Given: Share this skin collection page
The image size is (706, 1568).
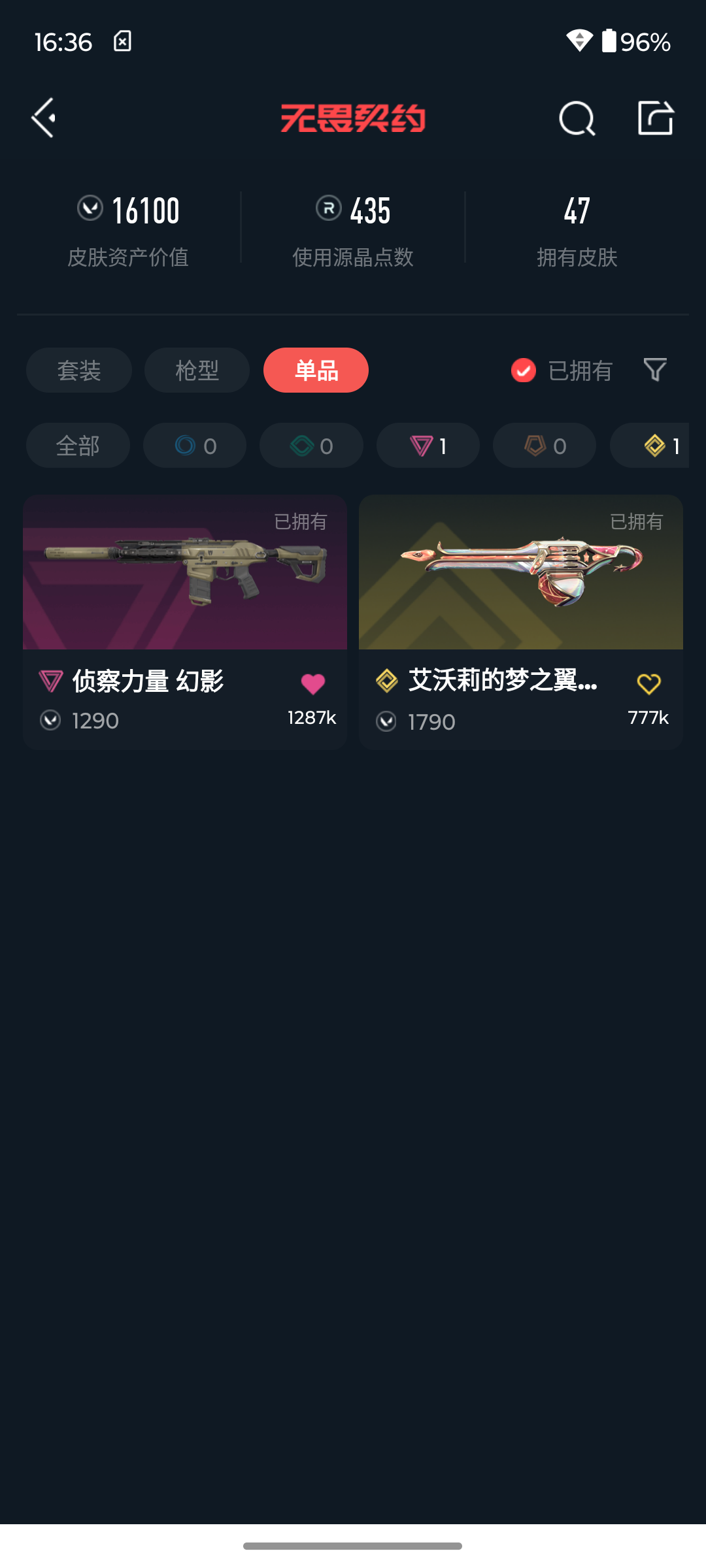Looking at the screenshot, I should (x=656, y=118).
